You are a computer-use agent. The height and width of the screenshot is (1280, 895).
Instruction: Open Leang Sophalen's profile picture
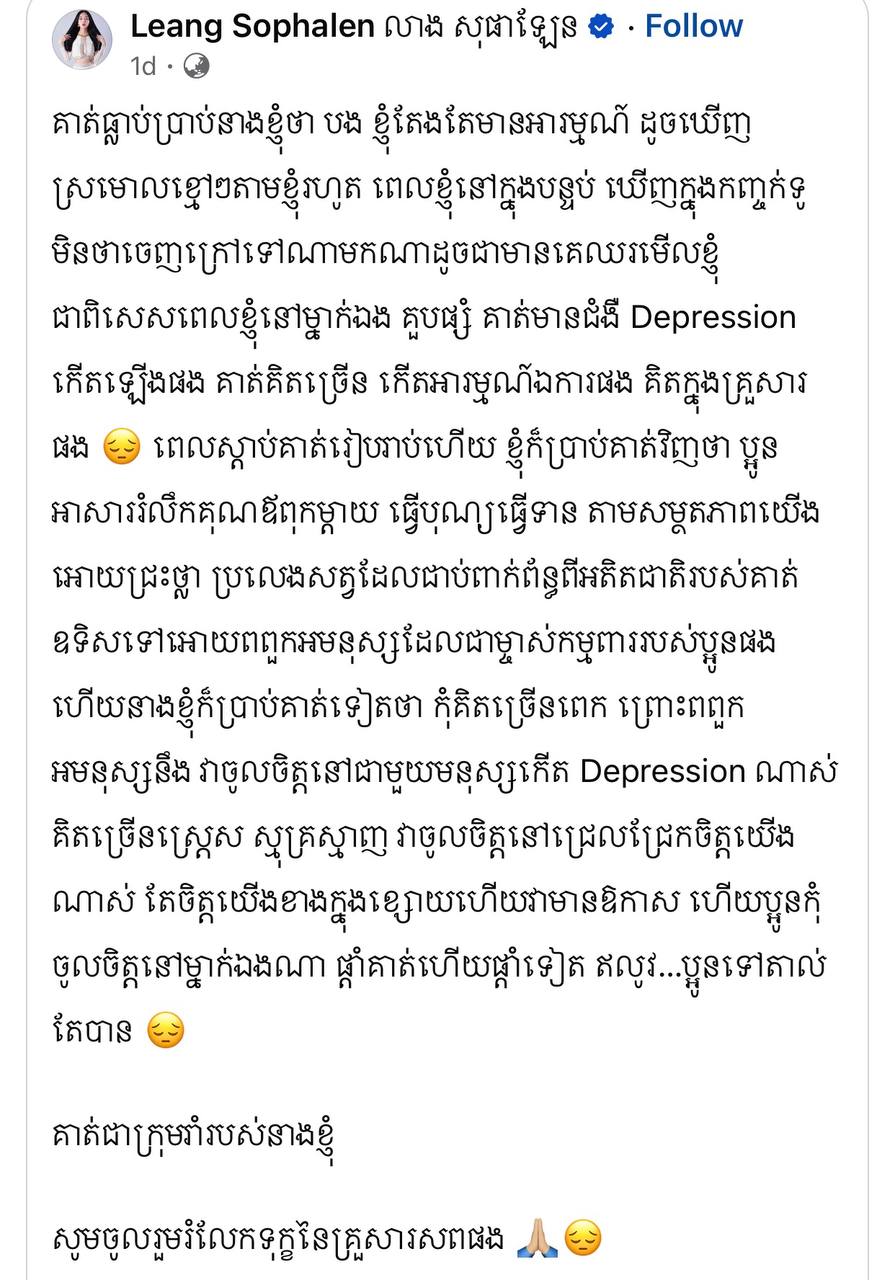pos(82,40)
